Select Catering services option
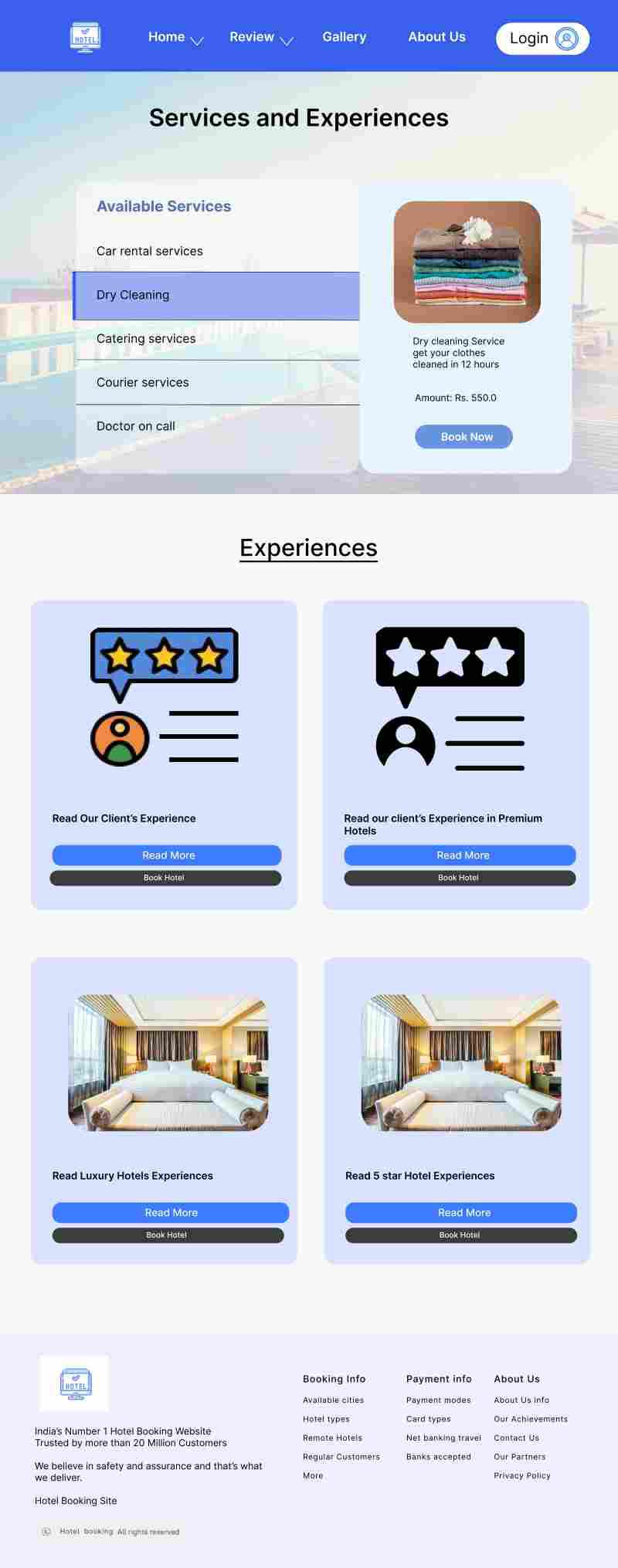 (146, 339)
